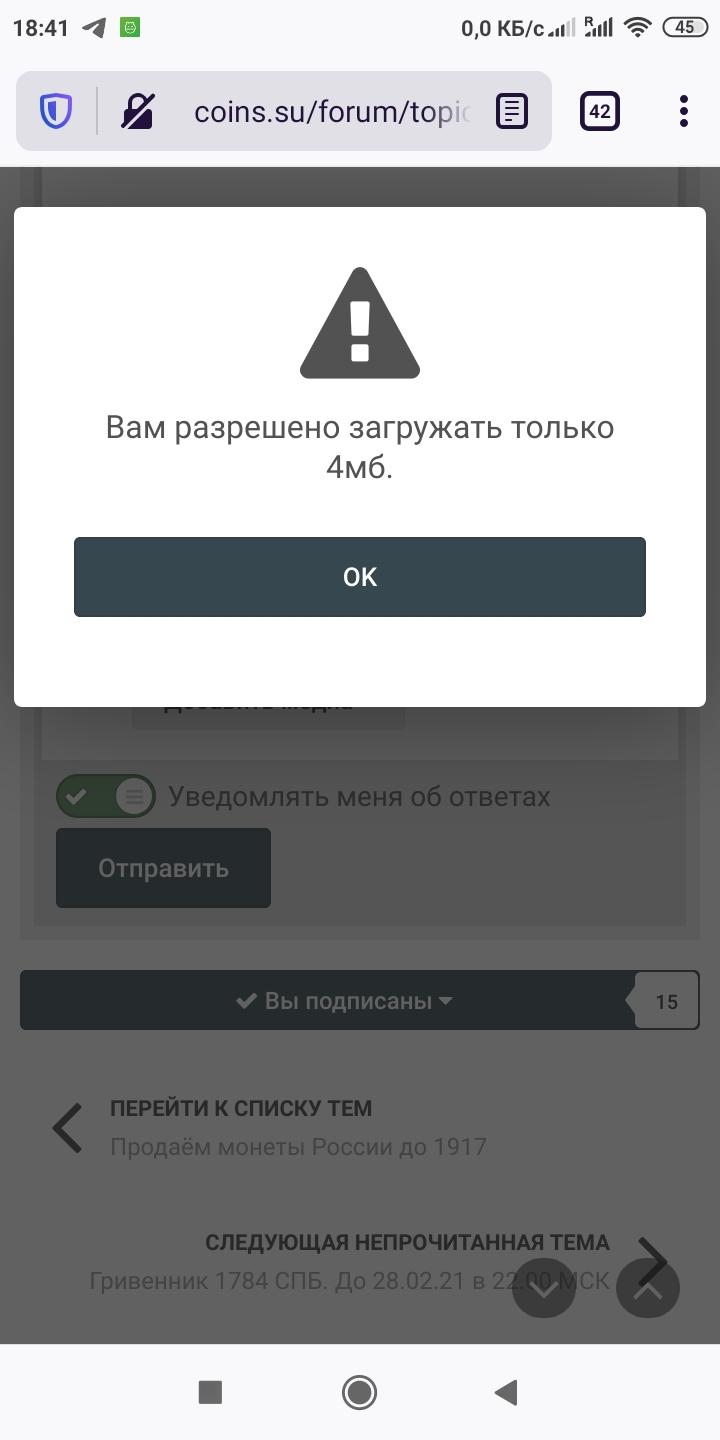720x1440 pixels.
Task: Jump to page top with the up arrow
Action: [648, 1288]
